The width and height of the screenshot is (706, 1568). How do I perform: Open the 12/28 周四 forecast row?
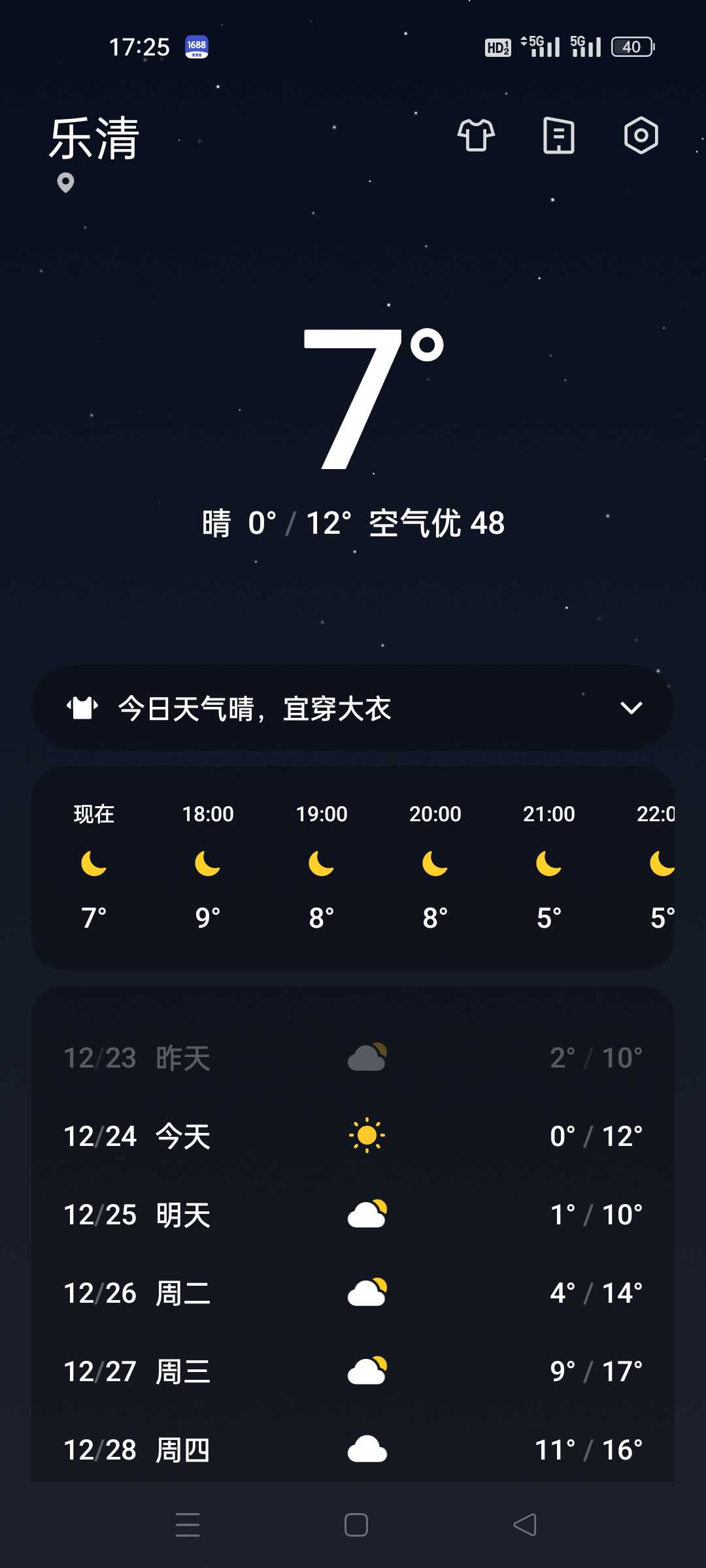[x=353, y=1450]
